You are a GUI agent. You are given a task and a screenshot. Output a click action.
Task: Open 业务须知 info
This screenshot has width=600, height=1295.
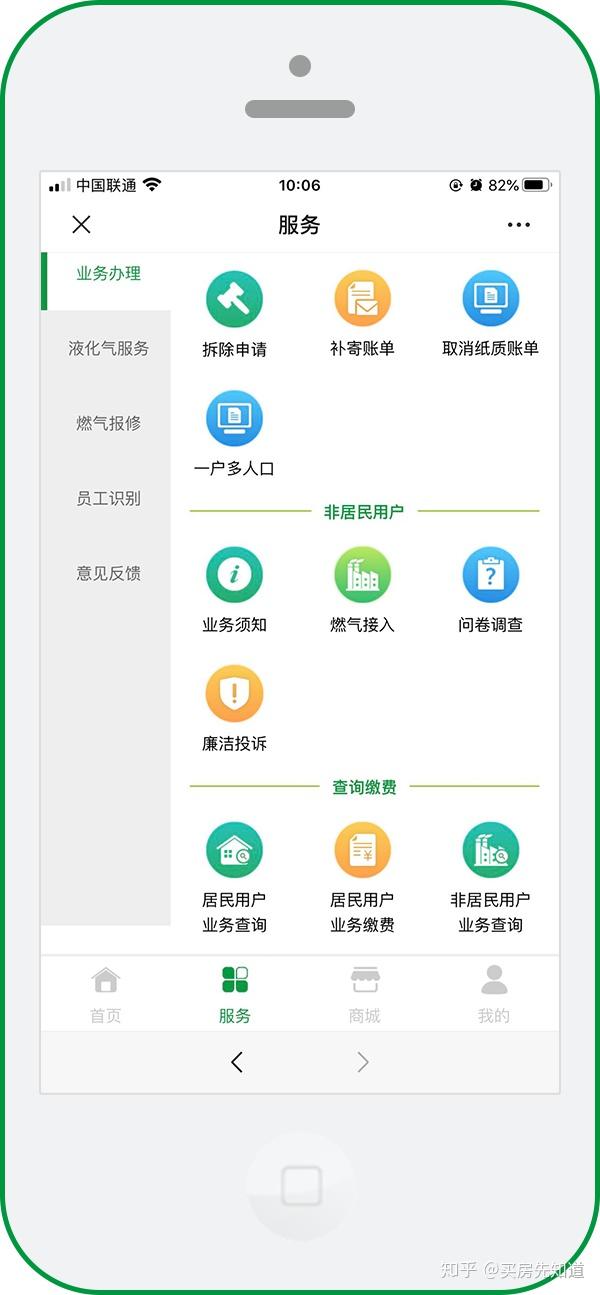tap(234, 591)
